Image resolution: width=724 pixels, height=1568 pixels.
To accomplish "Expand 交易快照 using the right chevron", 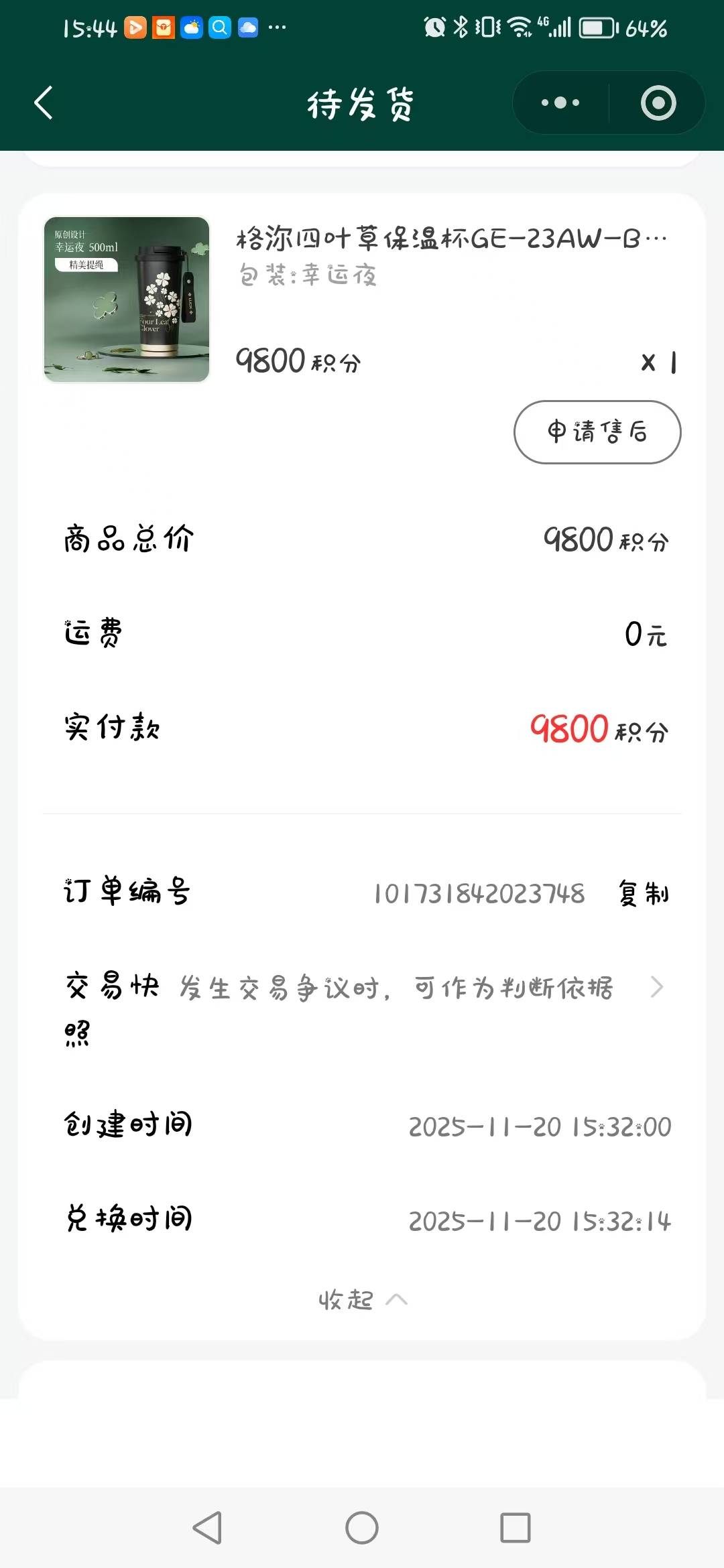I will [658, 986].
